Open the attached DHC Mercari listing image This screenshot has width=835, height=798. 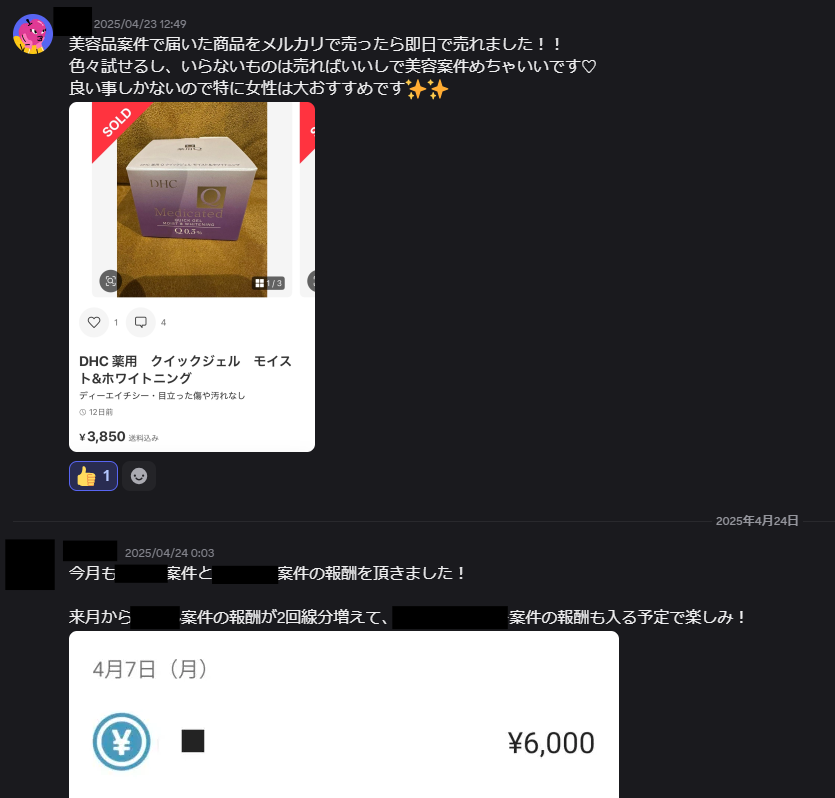coord(191,276)
